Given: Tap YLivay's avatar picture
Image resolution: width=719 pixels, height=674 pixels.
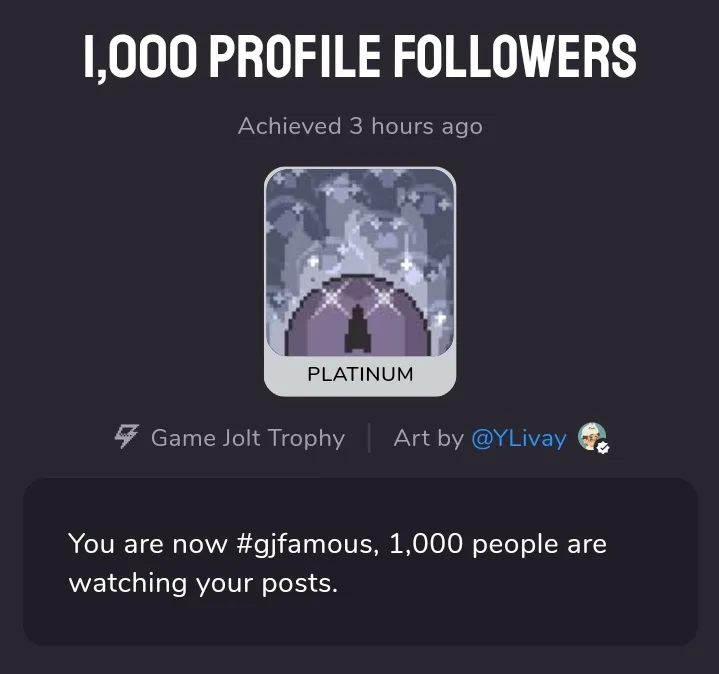Looking at the screenshot, I should tap(593, 438).
